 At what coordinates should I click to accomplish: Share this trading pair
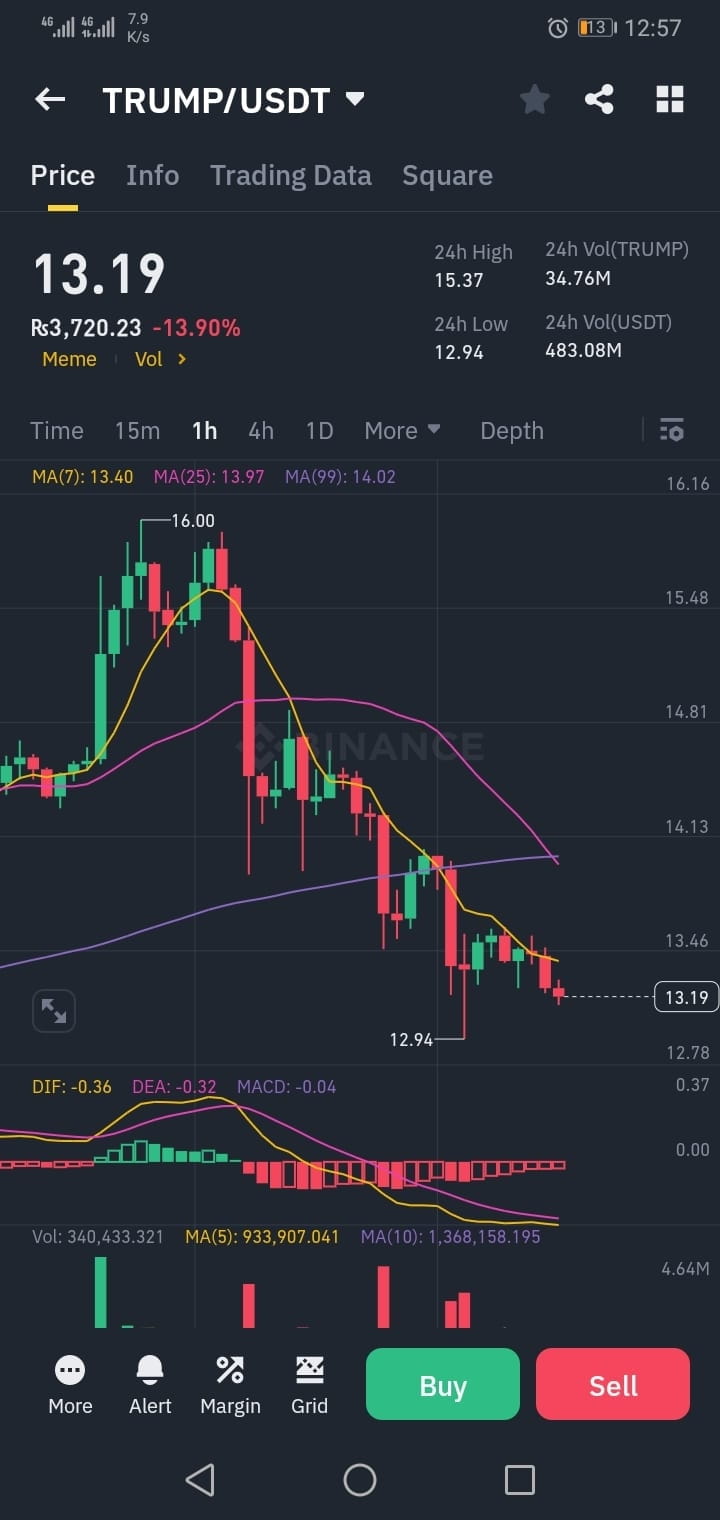pos(599,99)
